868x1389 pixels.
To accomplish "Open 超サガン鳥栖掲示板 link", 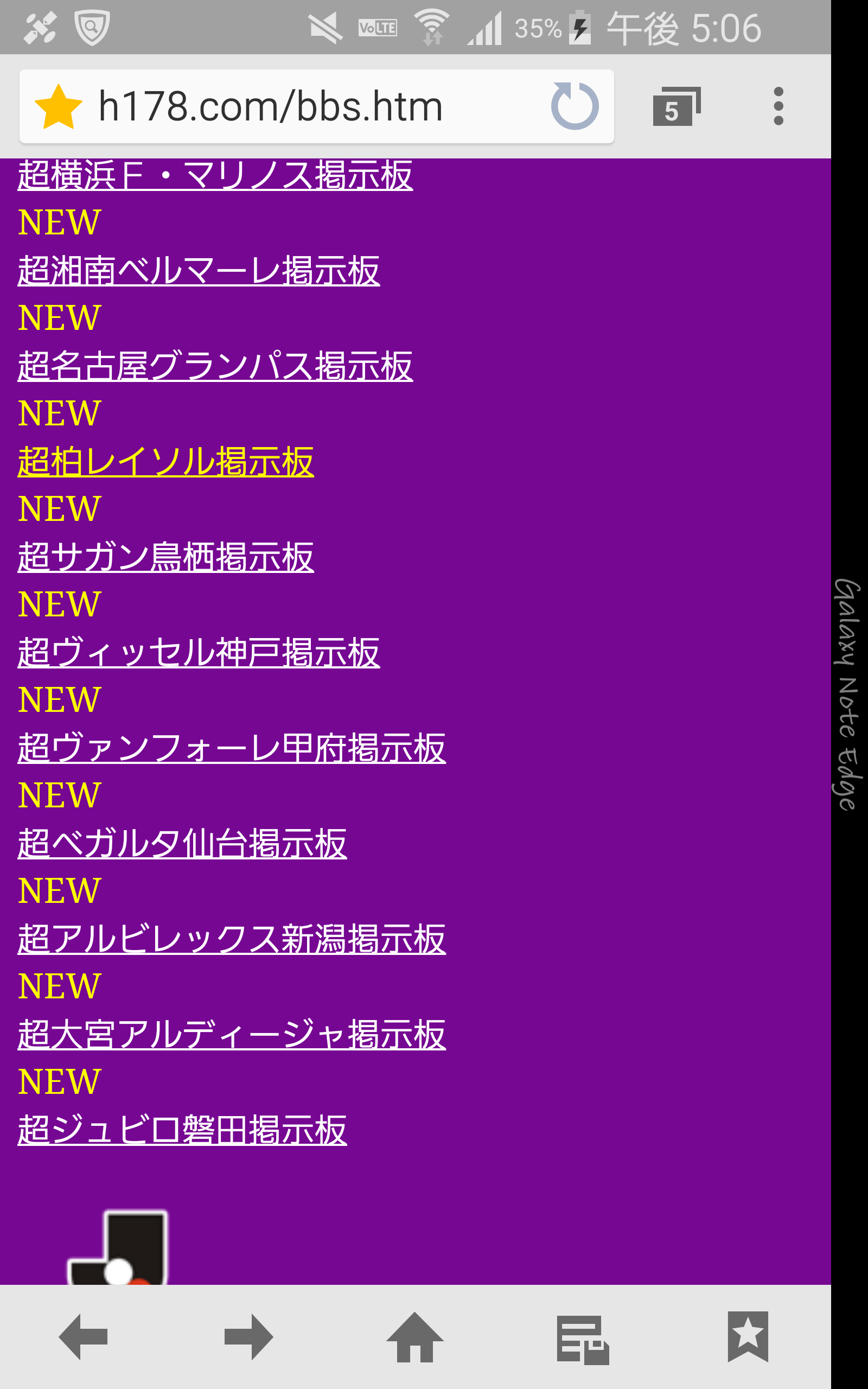I will tap(166, 557).
